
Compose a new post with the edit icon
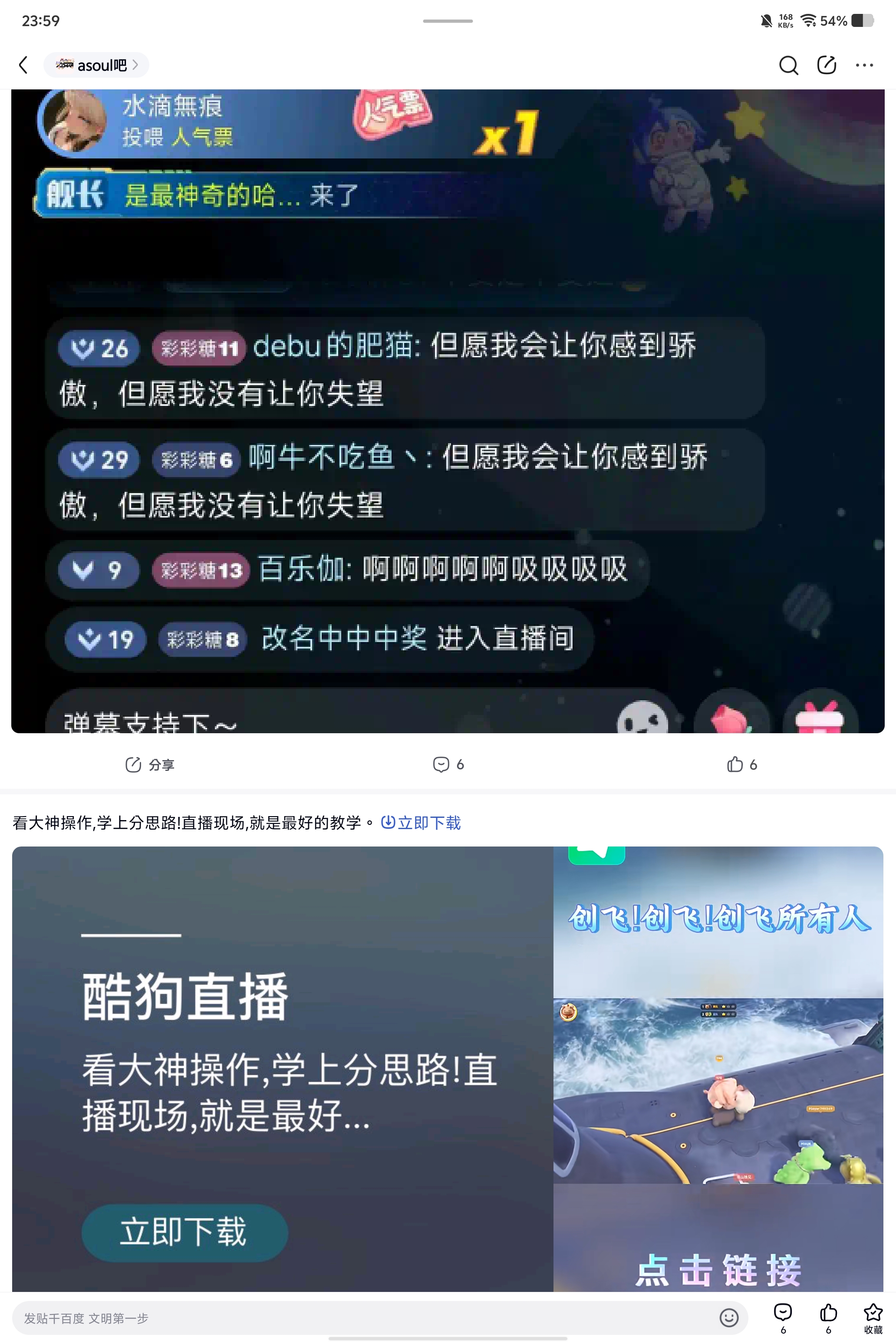pos(827,65)
